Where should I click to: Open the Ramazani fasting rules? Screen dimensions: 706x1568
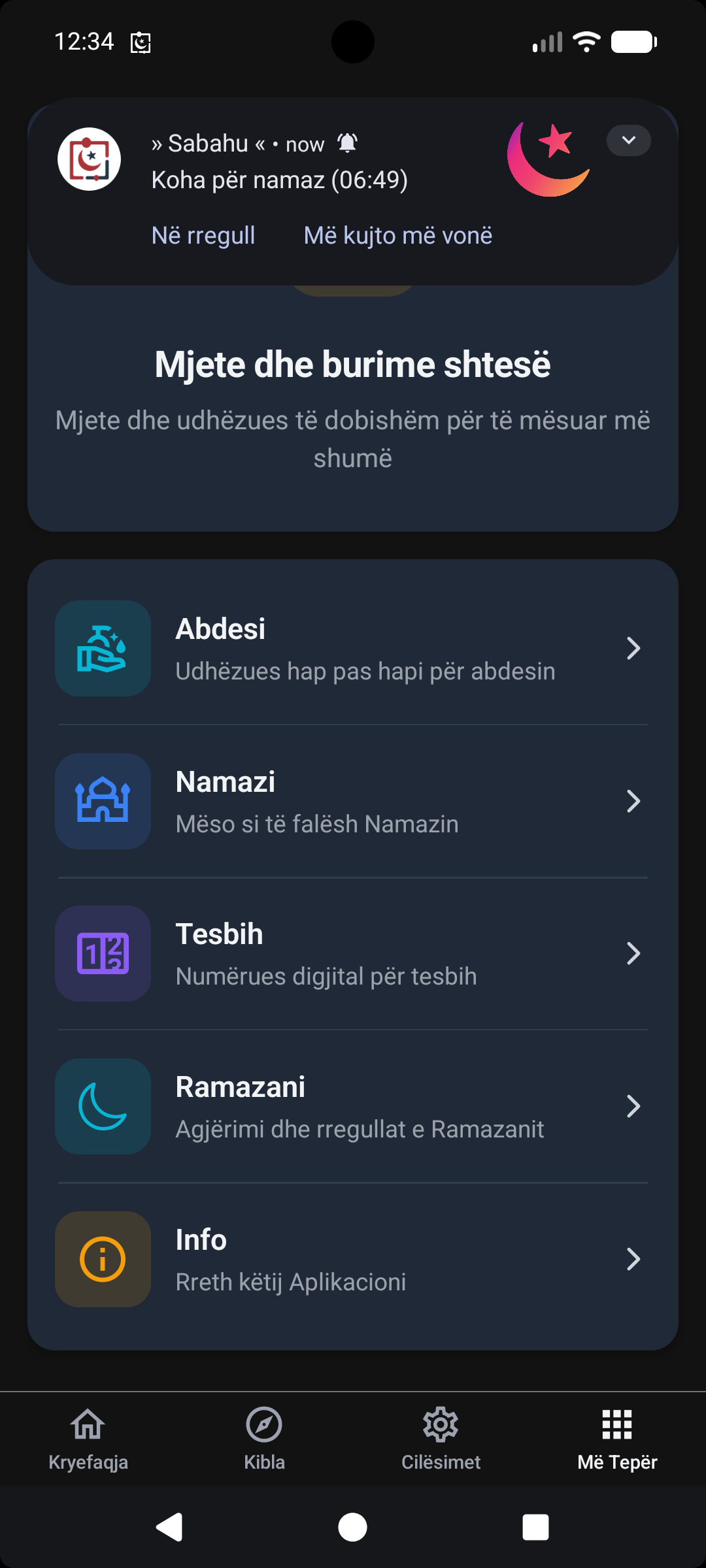tap(353, 1107)
